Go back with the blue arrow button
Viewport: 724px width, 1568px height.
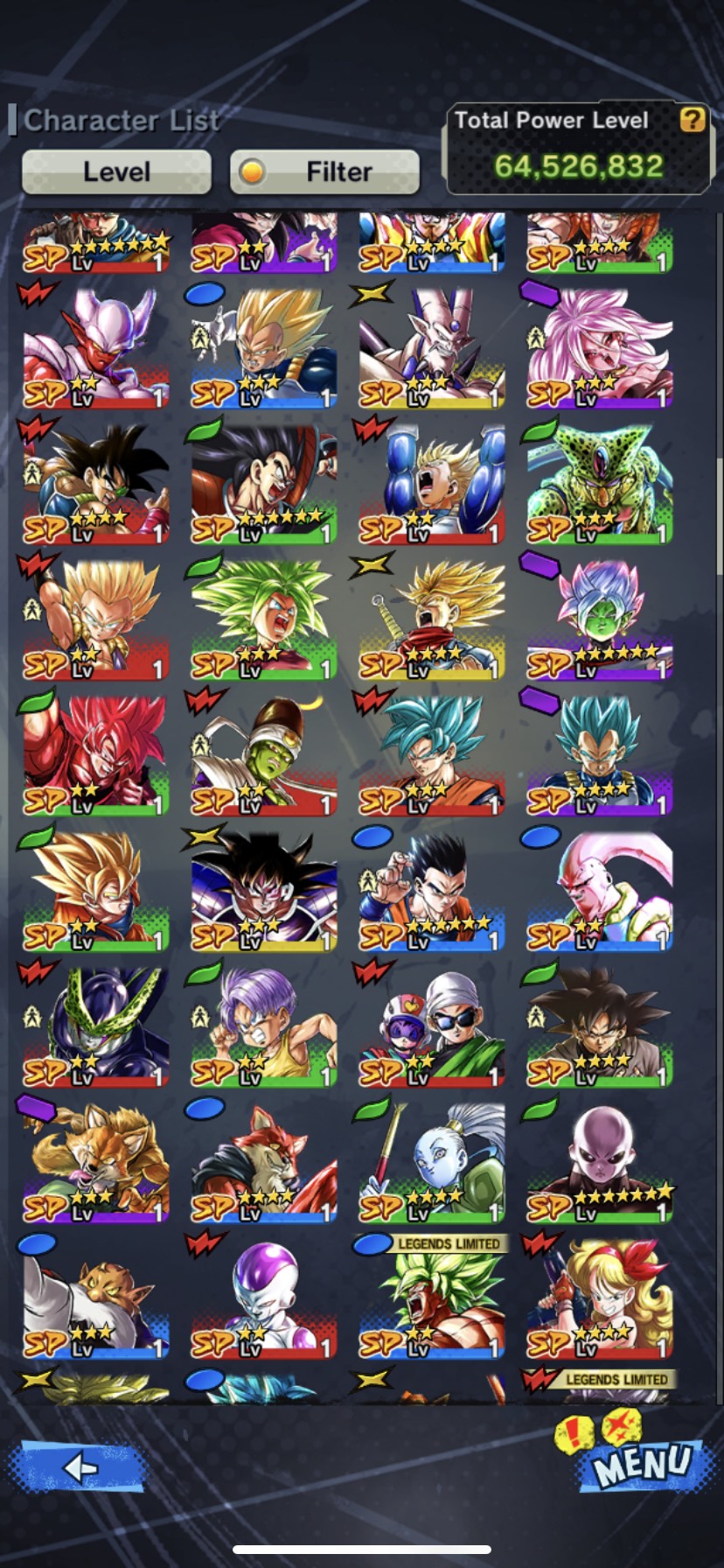tap(78, 1466)
